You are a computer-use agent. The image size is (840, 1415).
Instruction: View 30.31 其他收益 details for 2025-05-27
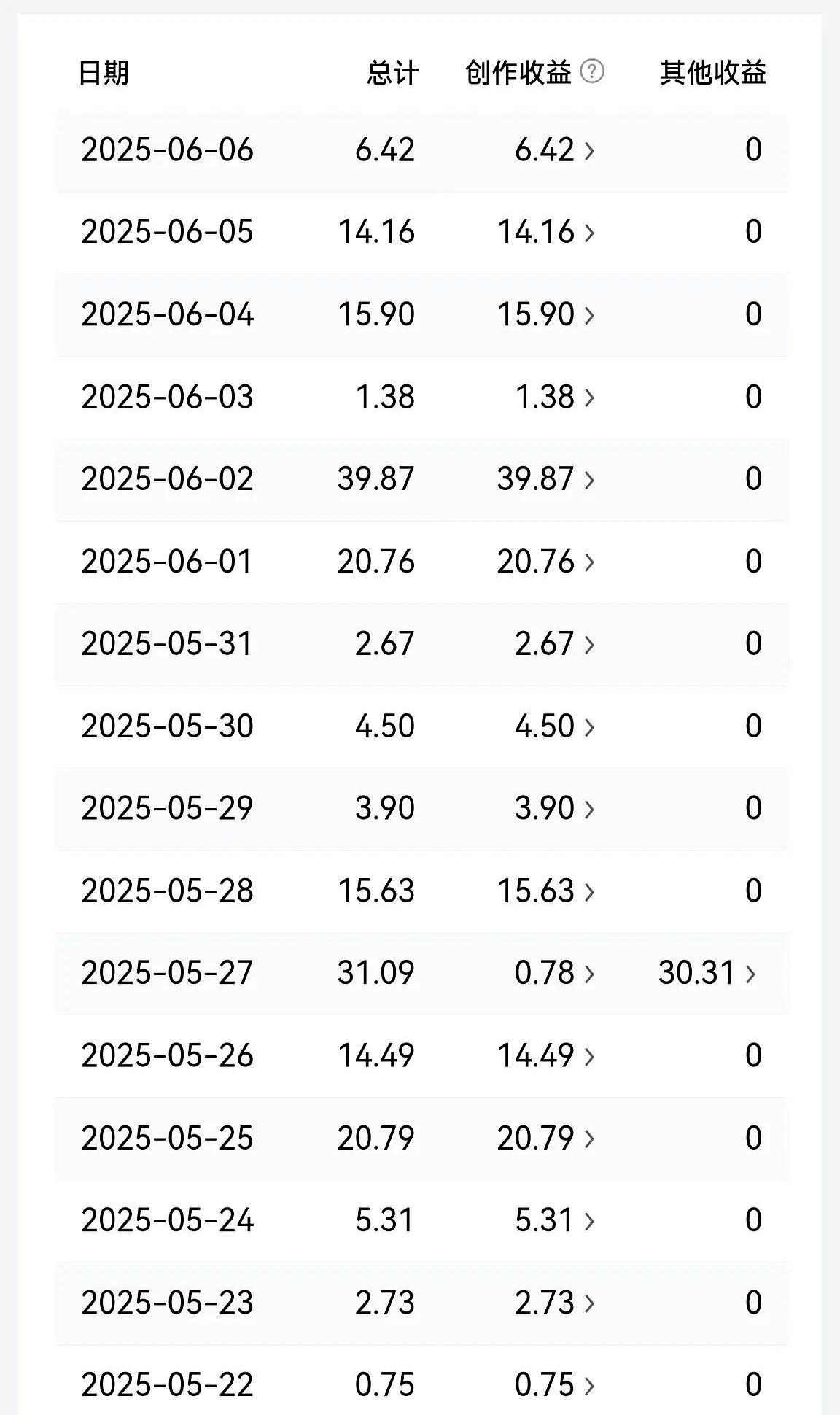point(707,973)
